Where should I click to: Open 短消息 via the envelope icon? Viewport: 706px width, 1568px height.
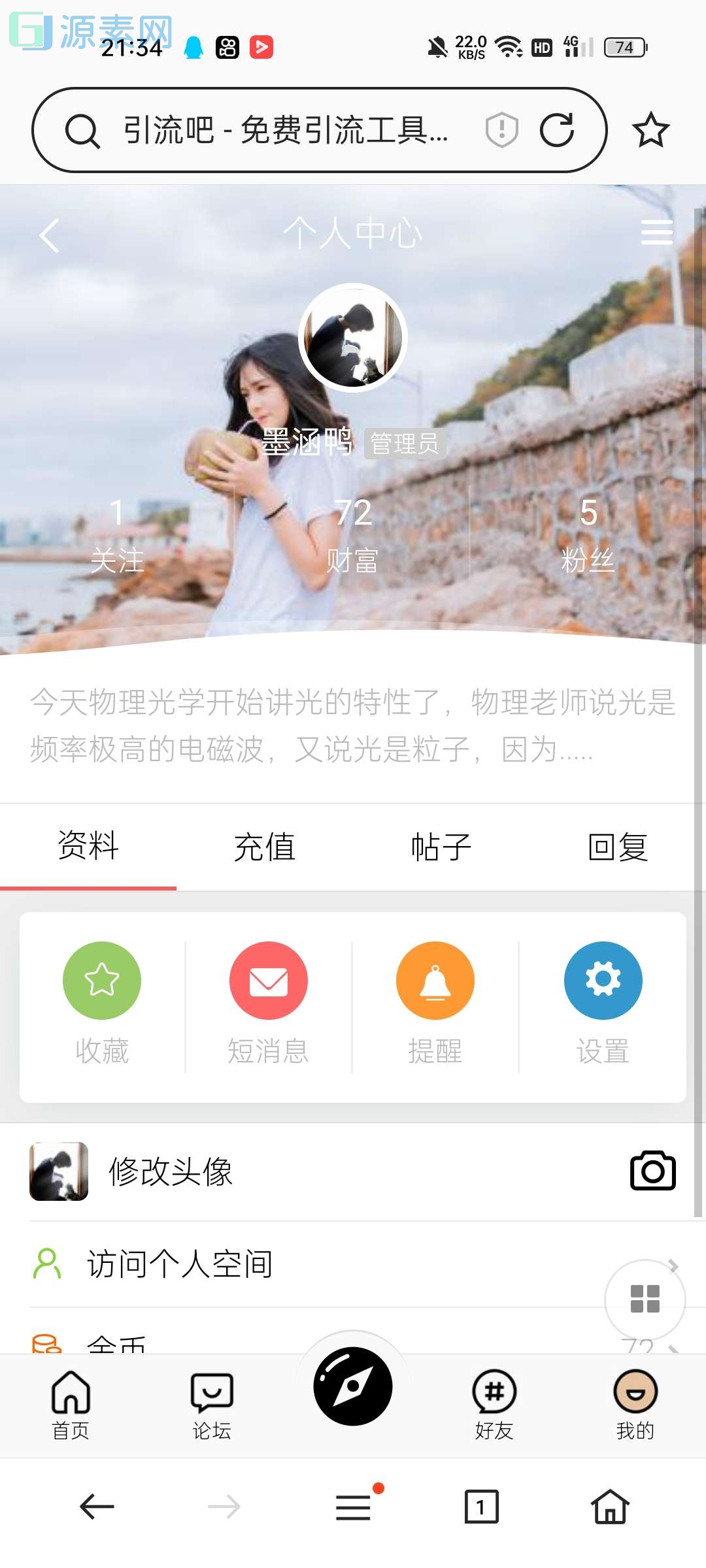pyautogui.click(x=268, y=980)
